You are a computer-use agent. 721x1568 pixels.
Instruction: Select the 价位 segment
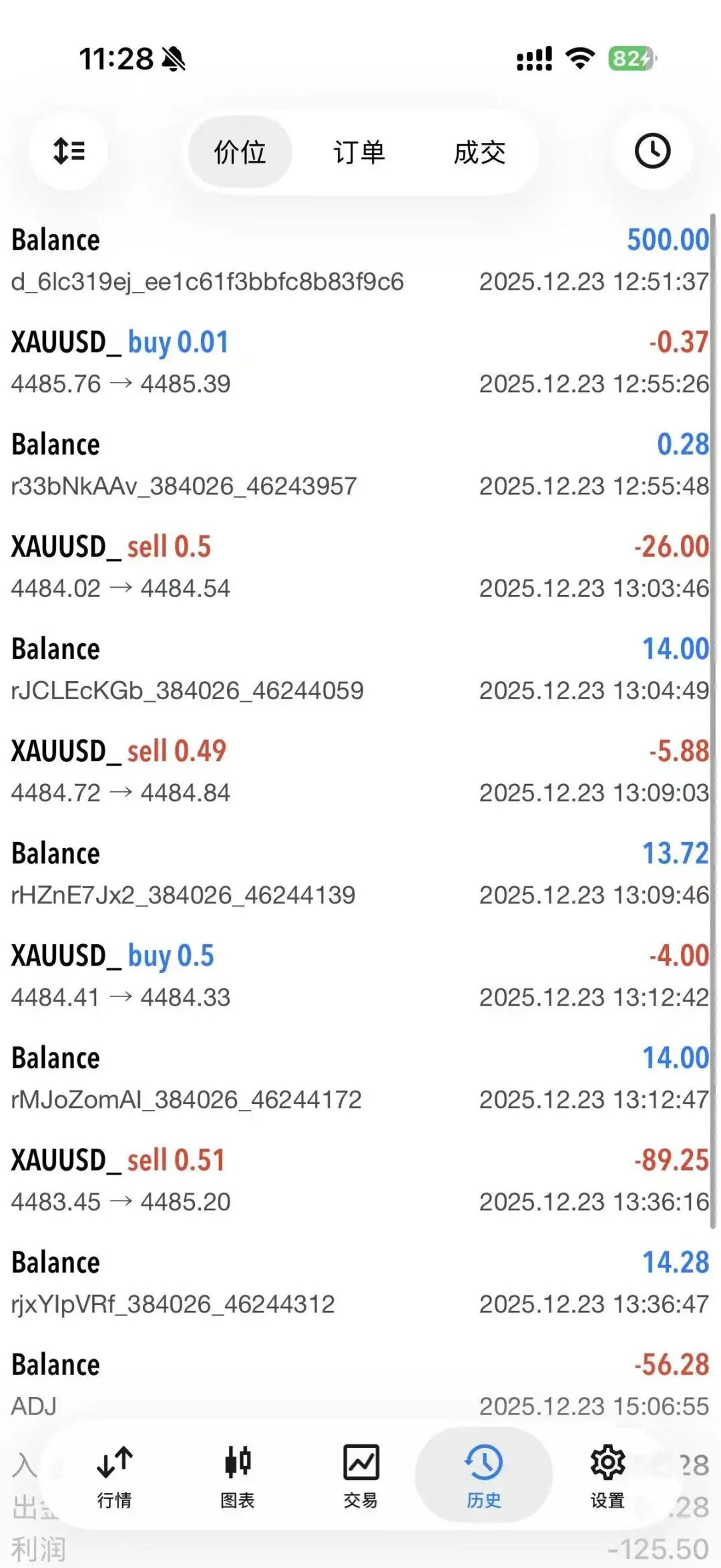(240, 152)
